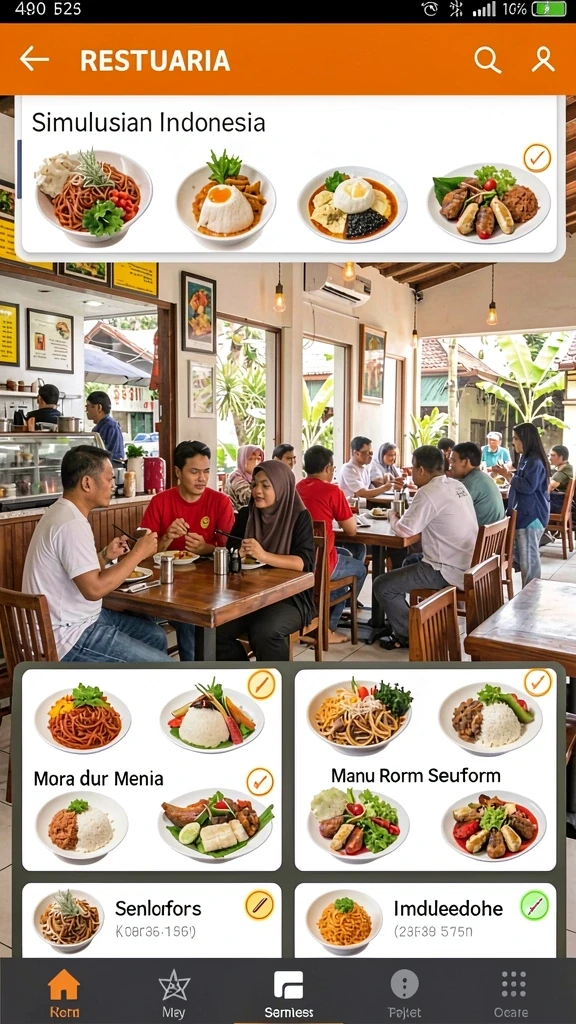Screen dimensions: 576x1024
Task: Go back using the top-left arrow
Action: tap(34, 59)
